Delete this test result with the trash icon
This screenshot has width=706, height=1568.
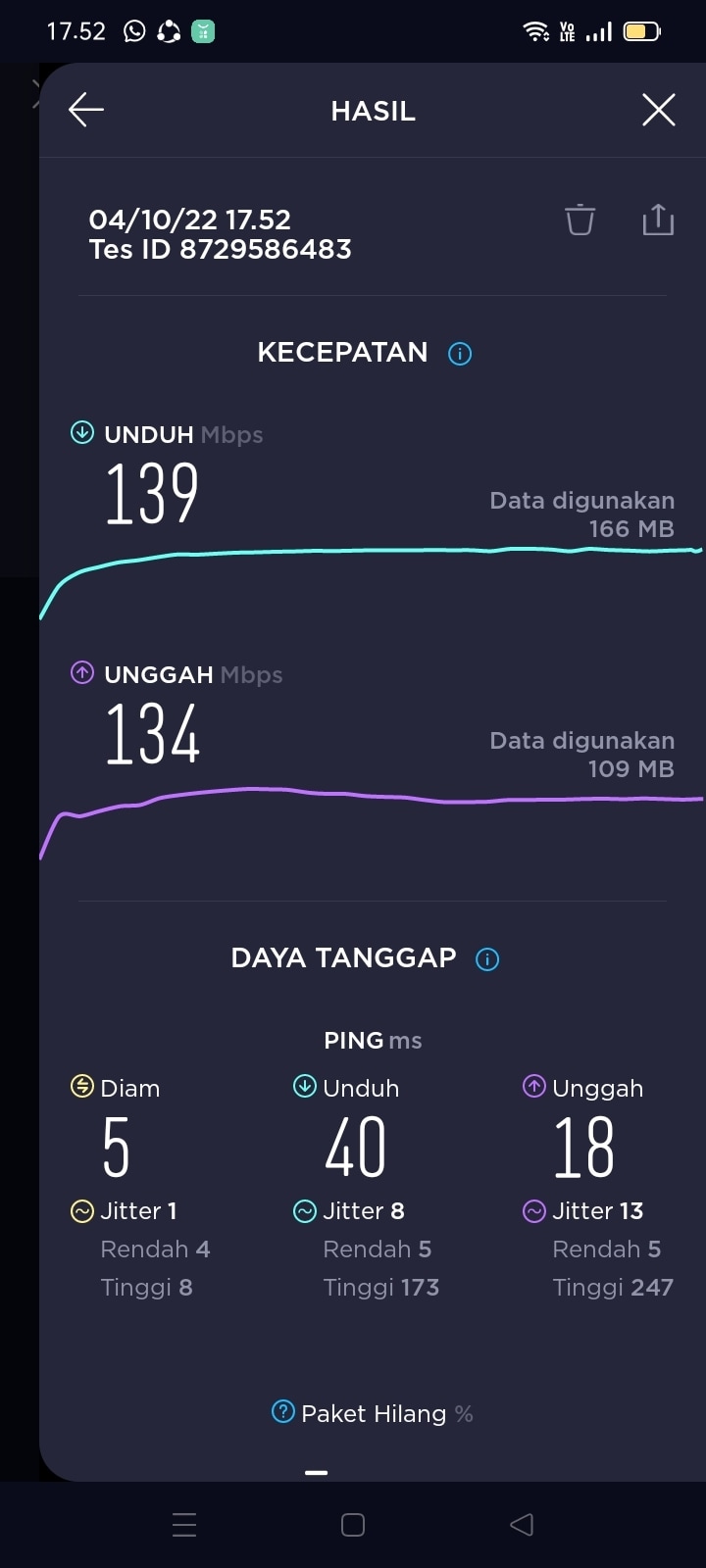(580, 220)
